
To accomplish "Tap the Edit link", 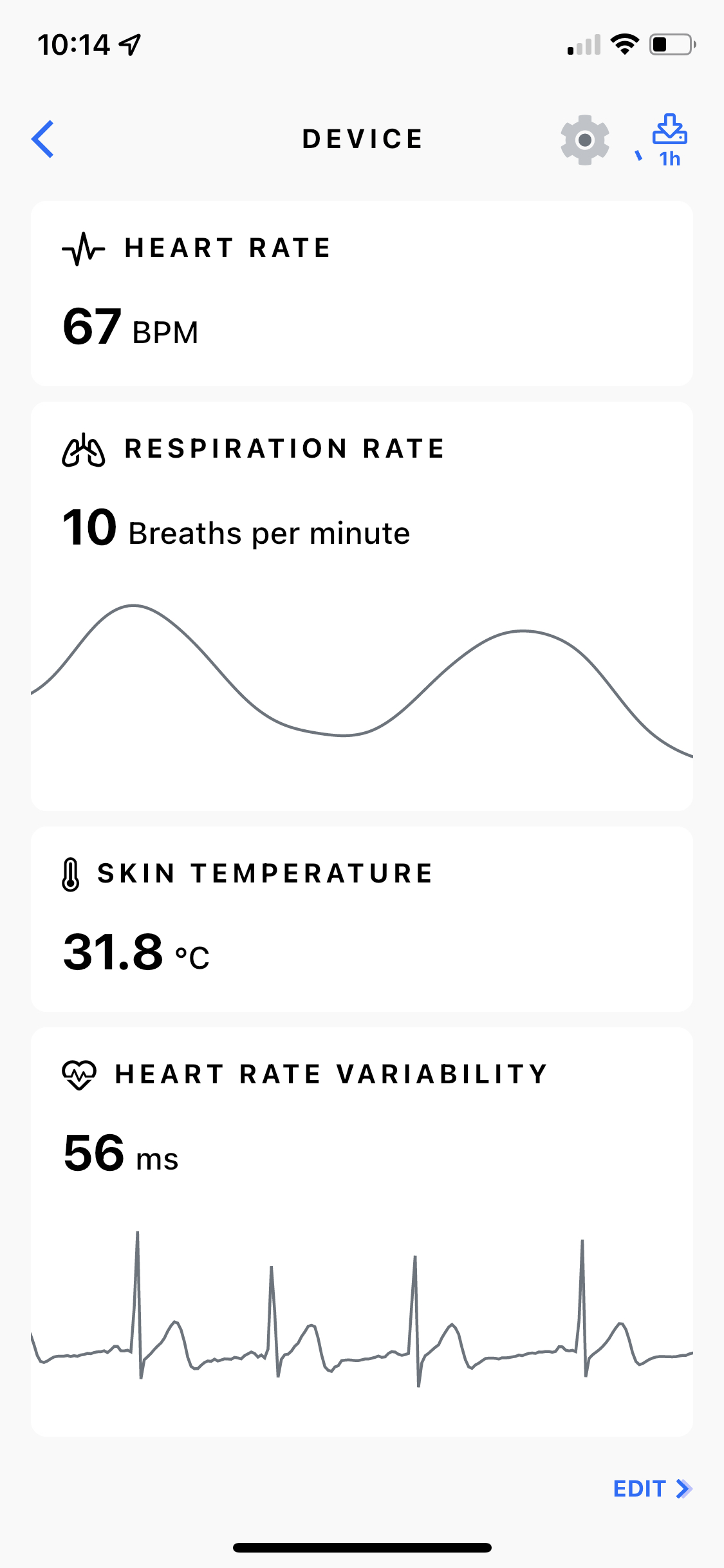I will 651,1488.
